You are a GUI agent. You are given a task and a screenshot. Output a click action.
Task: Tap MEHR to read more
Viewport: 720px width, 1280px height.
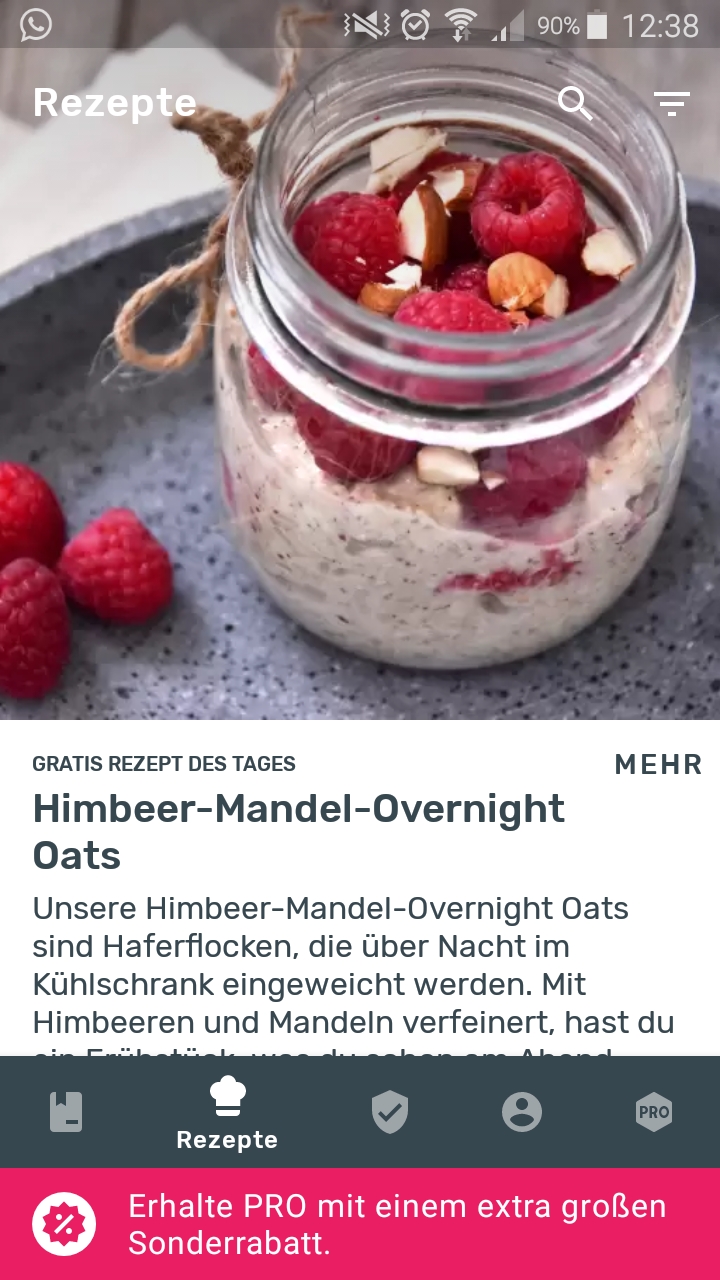click(658, 765)
